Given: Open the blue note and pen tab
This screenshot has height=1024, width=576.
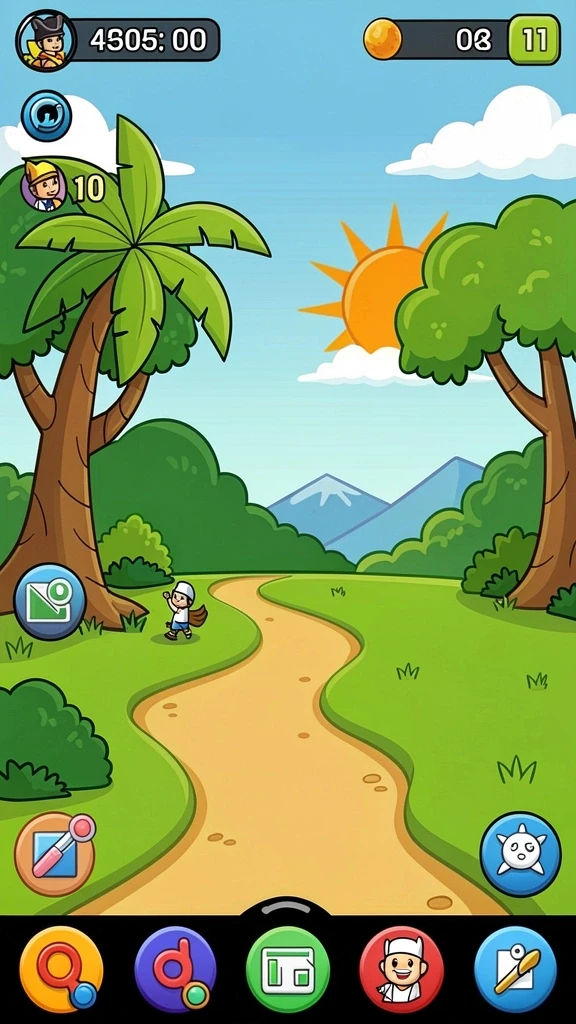Looking at the screenshot, I should pyautogui.click(x=515, y=969).
